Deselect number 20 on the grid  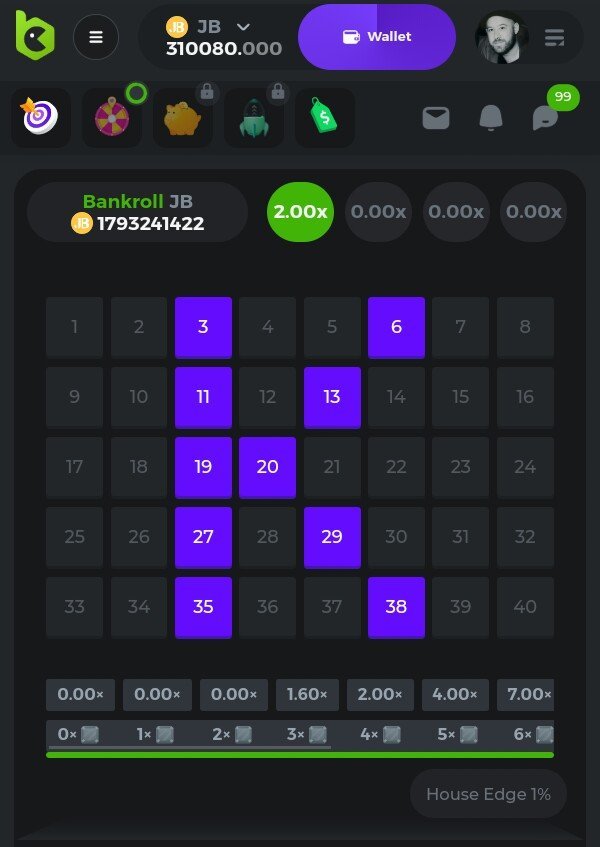pyautogui.click(x=267, y=467)
